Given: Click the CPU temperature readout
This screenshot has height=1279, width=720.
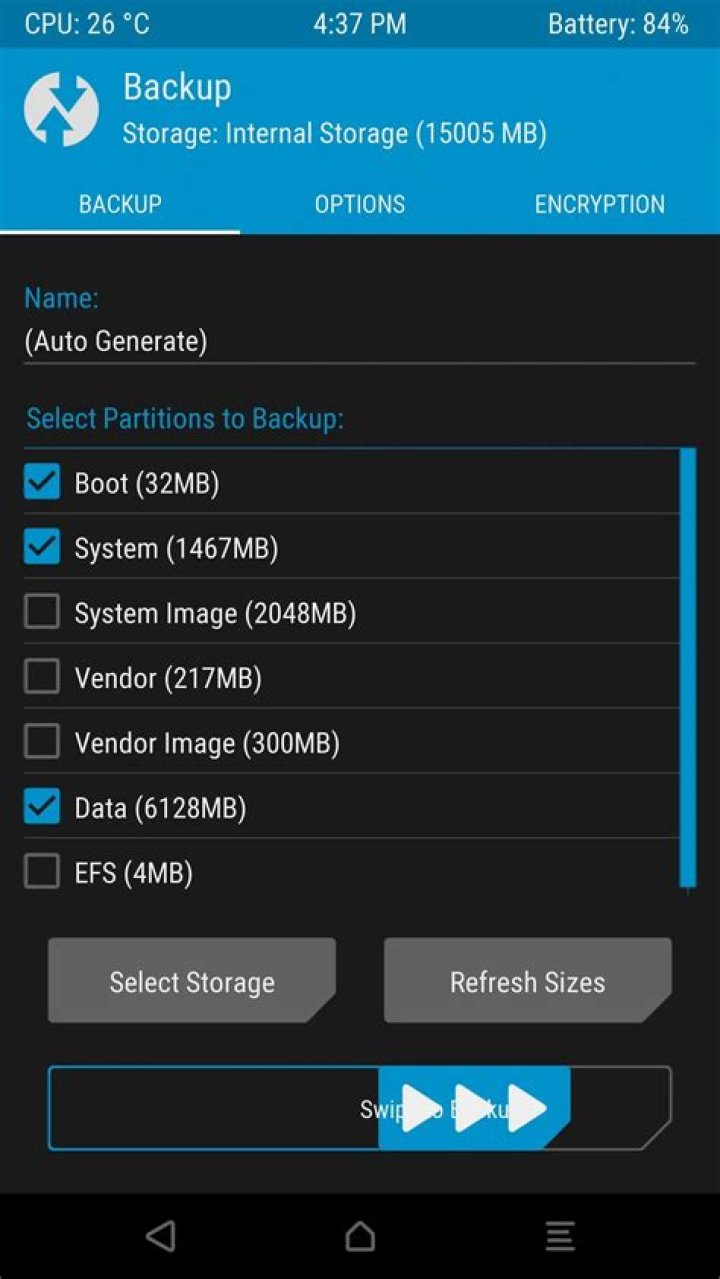Looking at the screenshot, I should [x=87, y=24].
